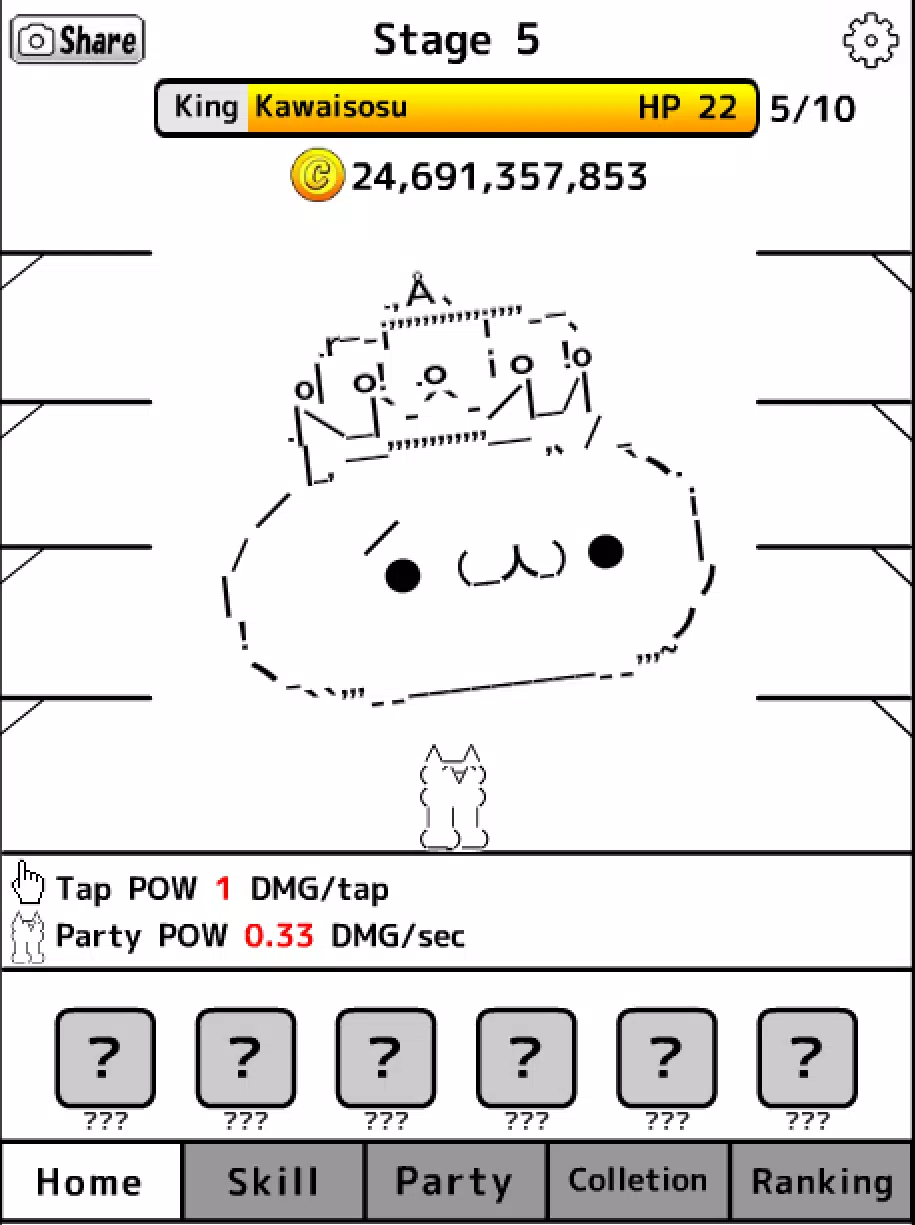
Task: Return to the Home tab
Action: point(90,1180)
